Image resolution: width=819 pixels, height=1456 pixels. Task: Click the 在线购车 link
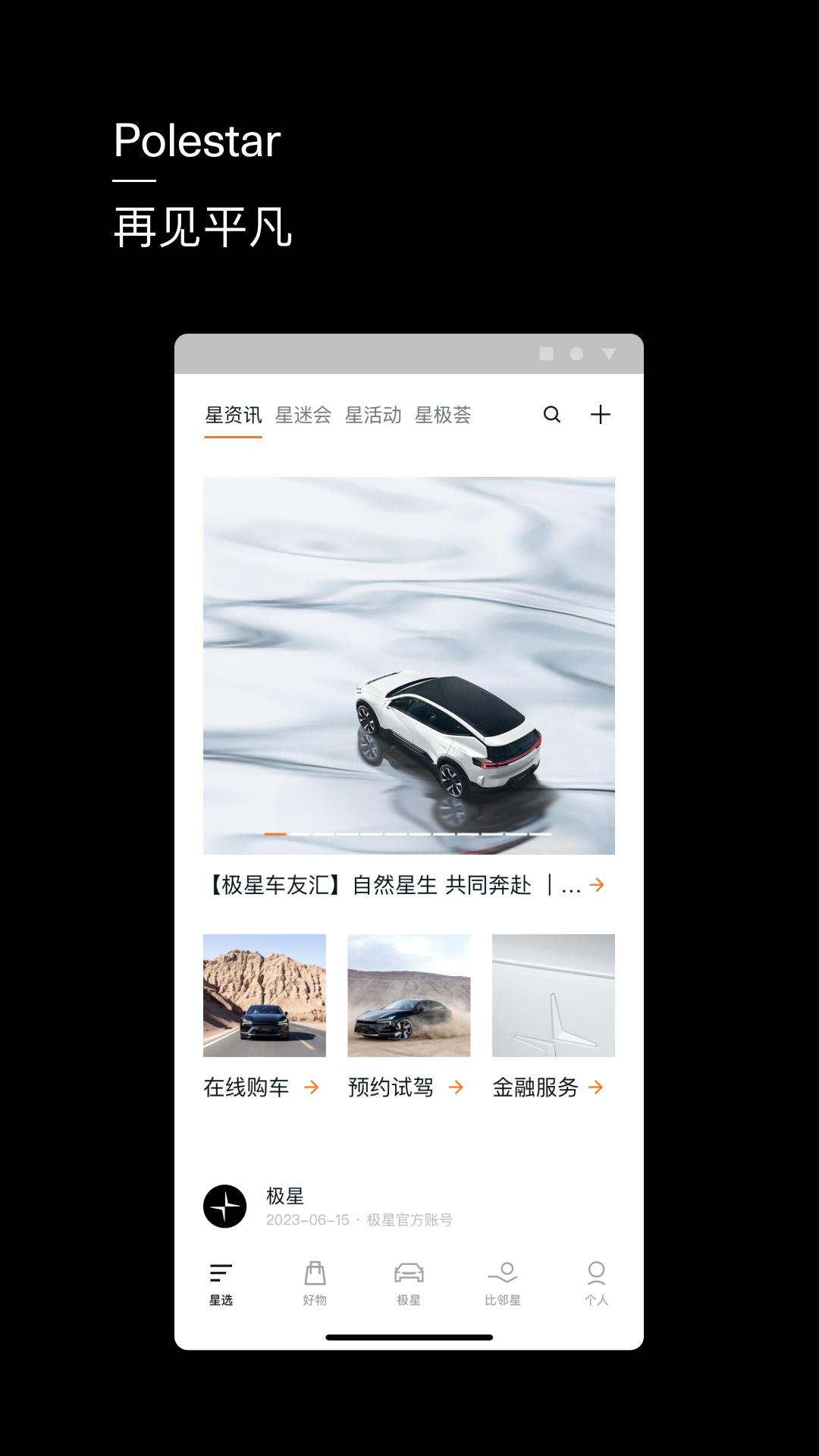pos(246,1087)
